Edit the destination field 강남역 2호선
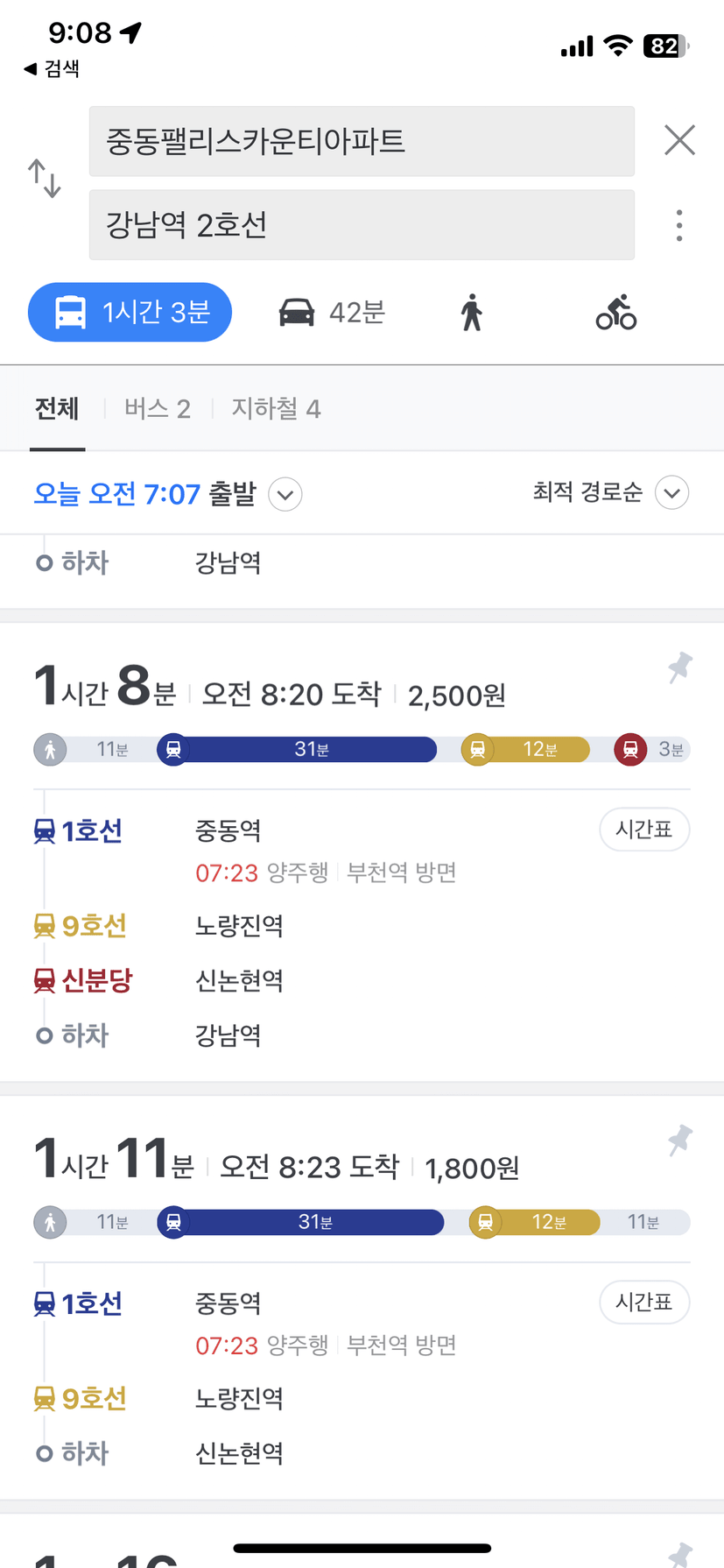Screen dimensions: 724x1568 [362, 225]
